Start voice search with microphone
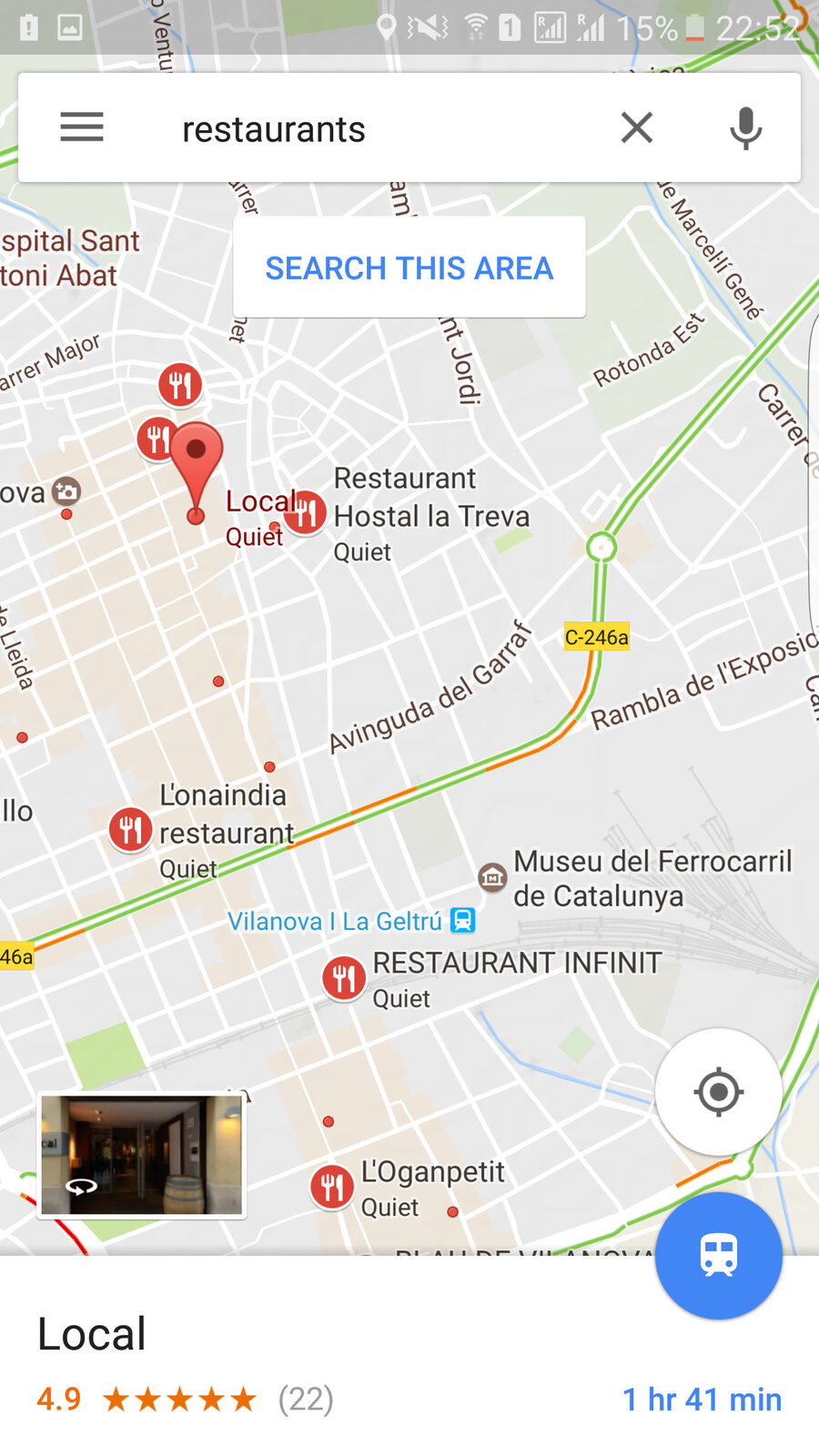Viewport: 819px width, 1456px height. (745, 127)
